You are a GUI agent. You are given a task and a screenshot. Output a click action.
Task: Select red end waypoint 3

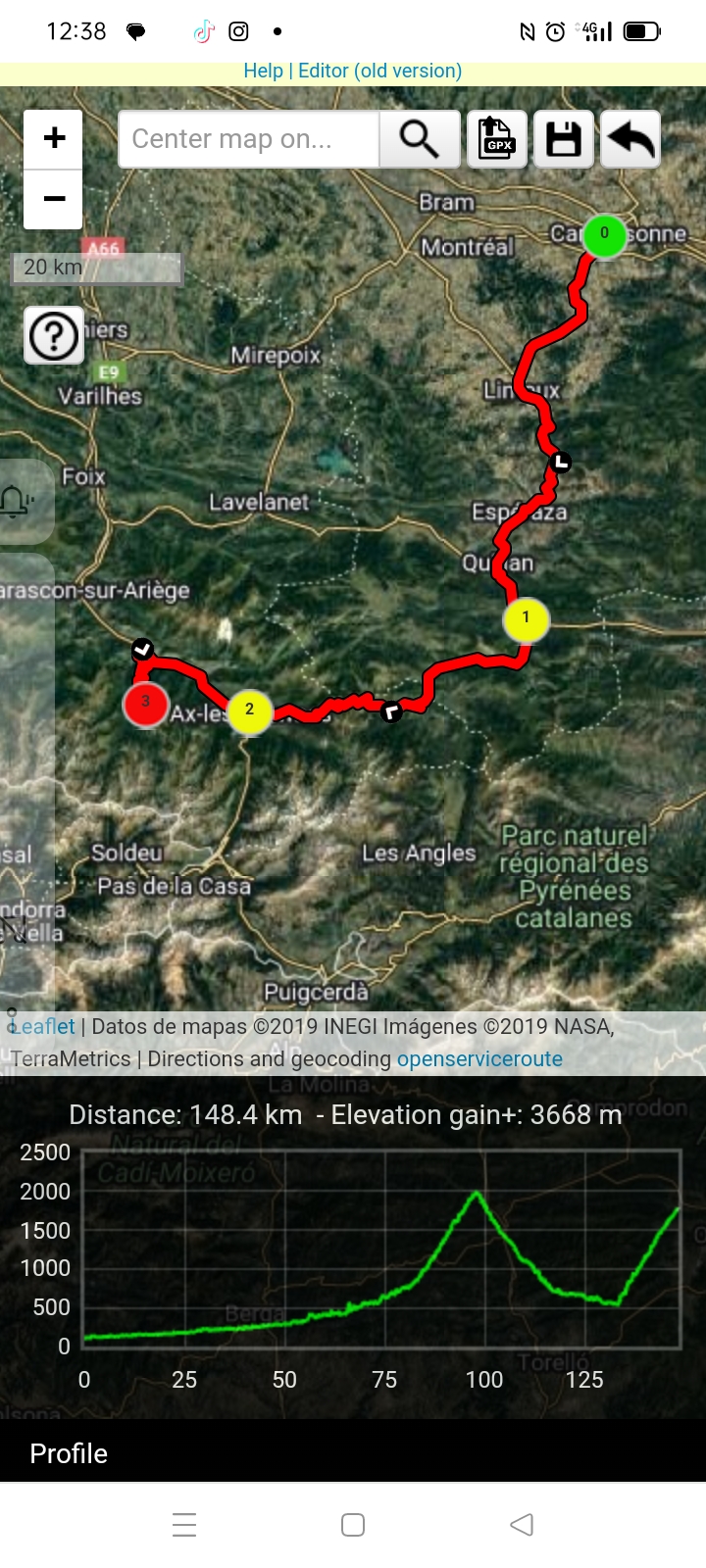pos(145,703)
